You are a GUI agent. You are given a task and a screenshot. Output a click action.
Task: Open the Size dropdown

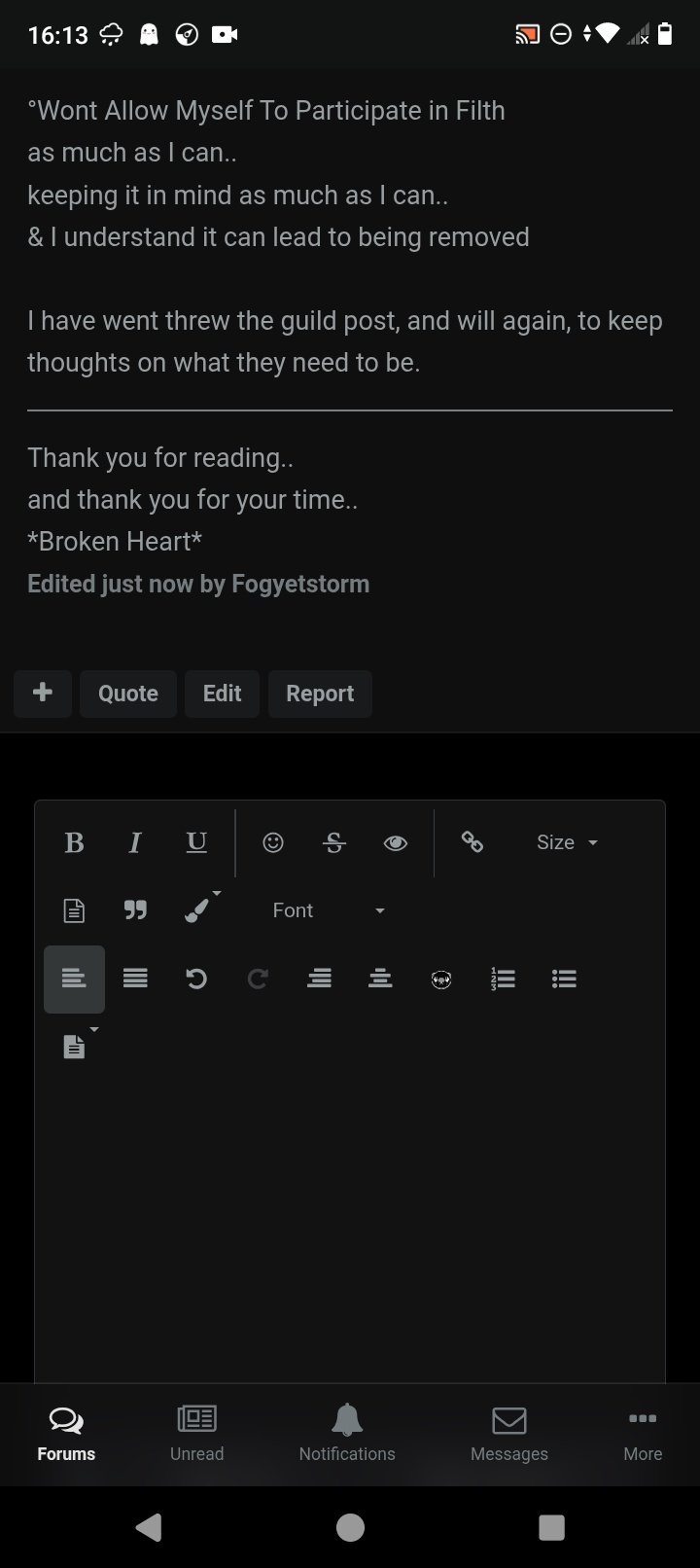(x=567, y=842)
